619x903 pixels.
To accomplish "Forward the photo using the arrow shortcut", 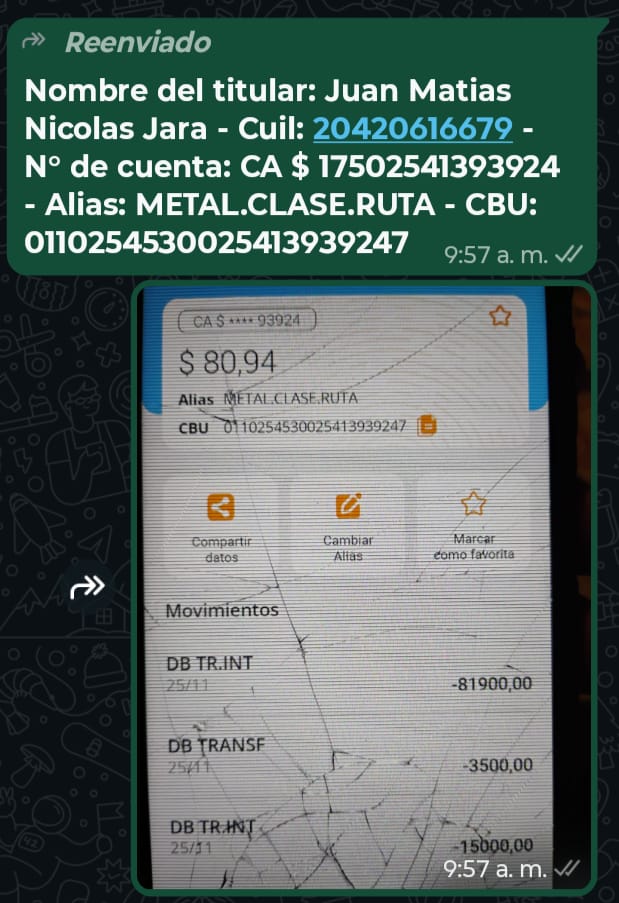I will tap(87, 590).
